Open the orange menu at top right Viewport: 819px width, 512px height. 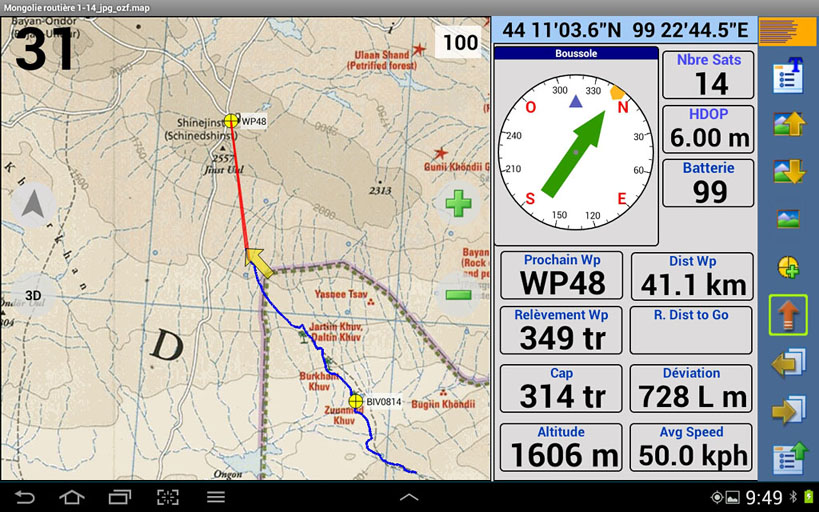pyautogui.click(x=788, y=31)
